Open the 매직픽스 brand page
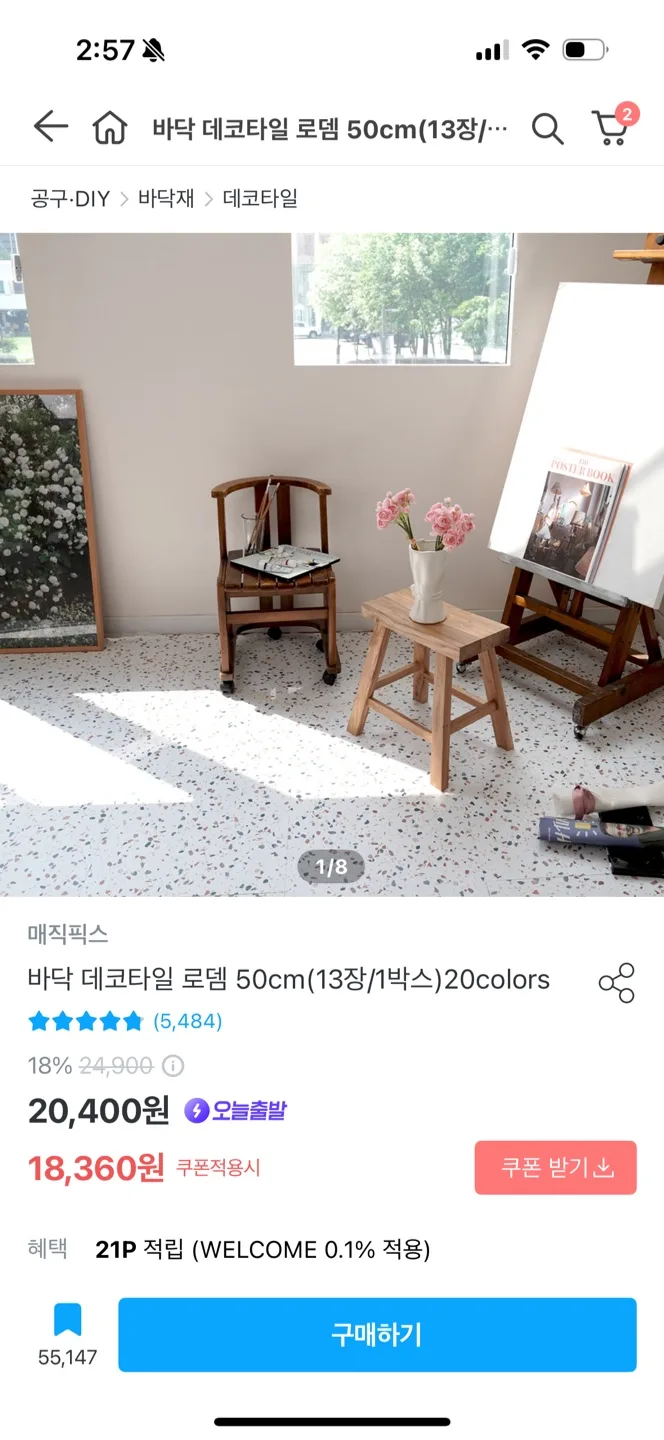This screenshot has height=1440, width=664. tap(68, 934)
